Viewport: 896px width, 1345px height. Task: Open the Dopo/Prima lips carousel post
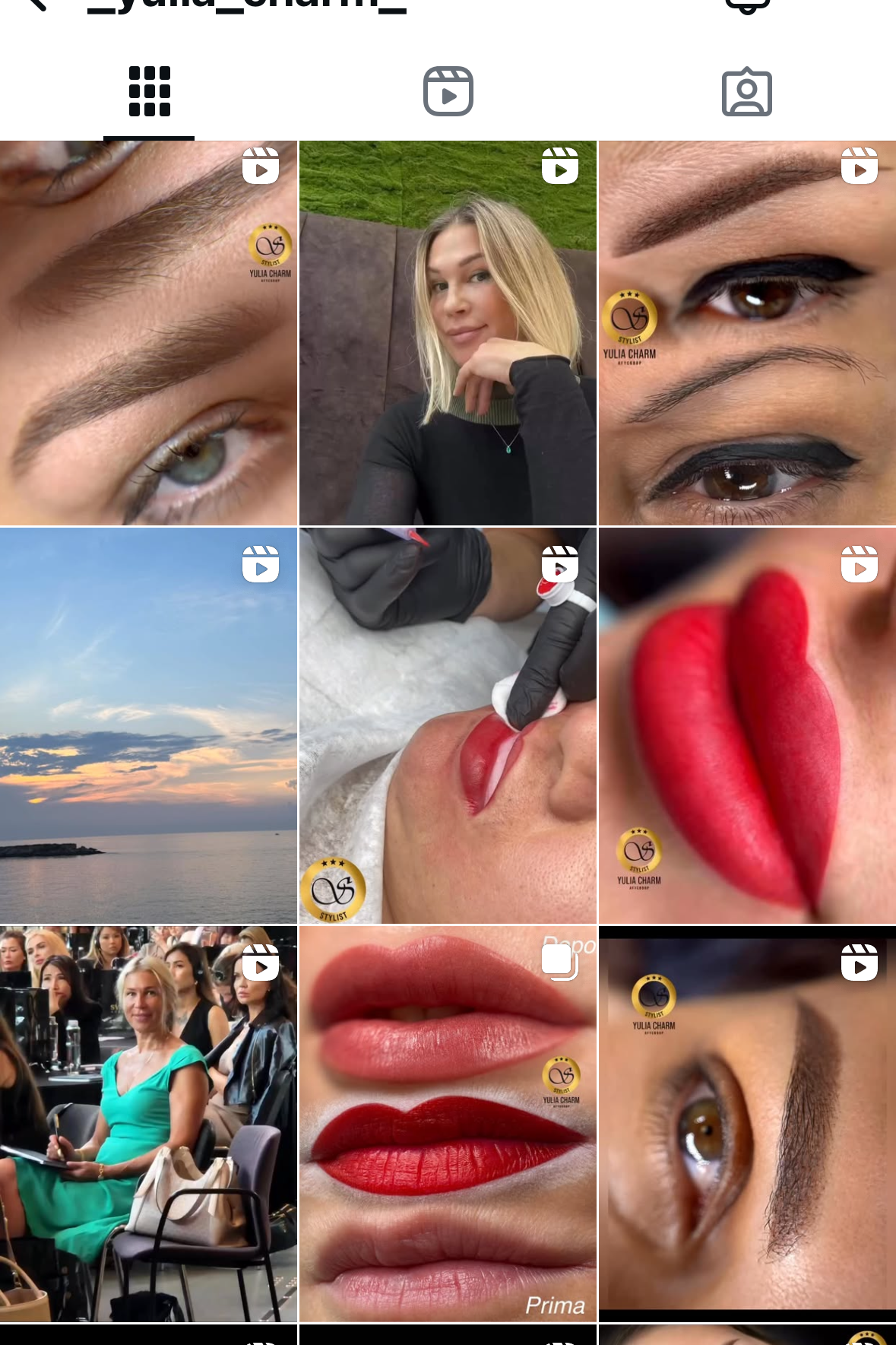click(448, 1124)
